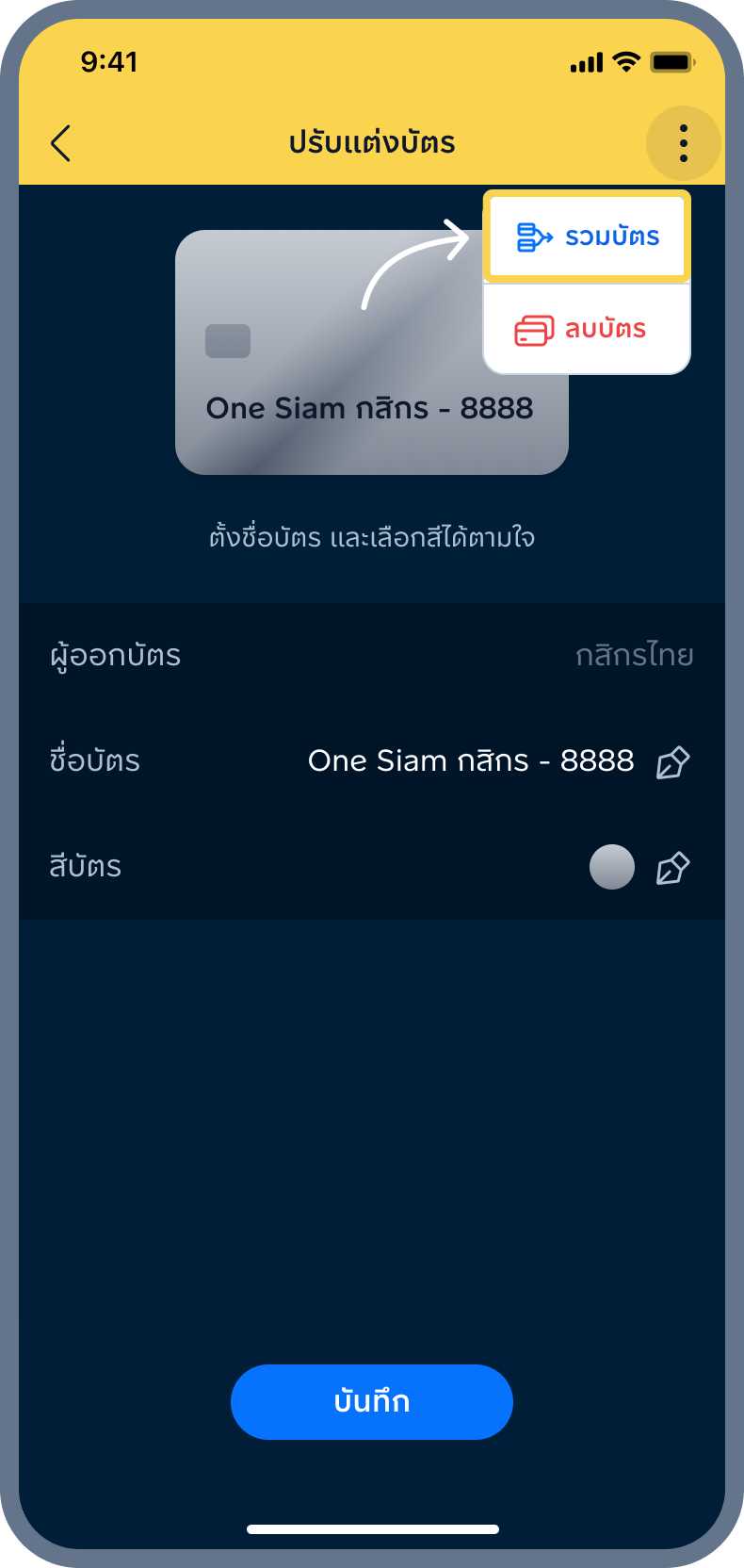Viewport: 744px width, 1568px height.
Task: Tap the บันทึก button to save changes
Action: [372, 1401]
